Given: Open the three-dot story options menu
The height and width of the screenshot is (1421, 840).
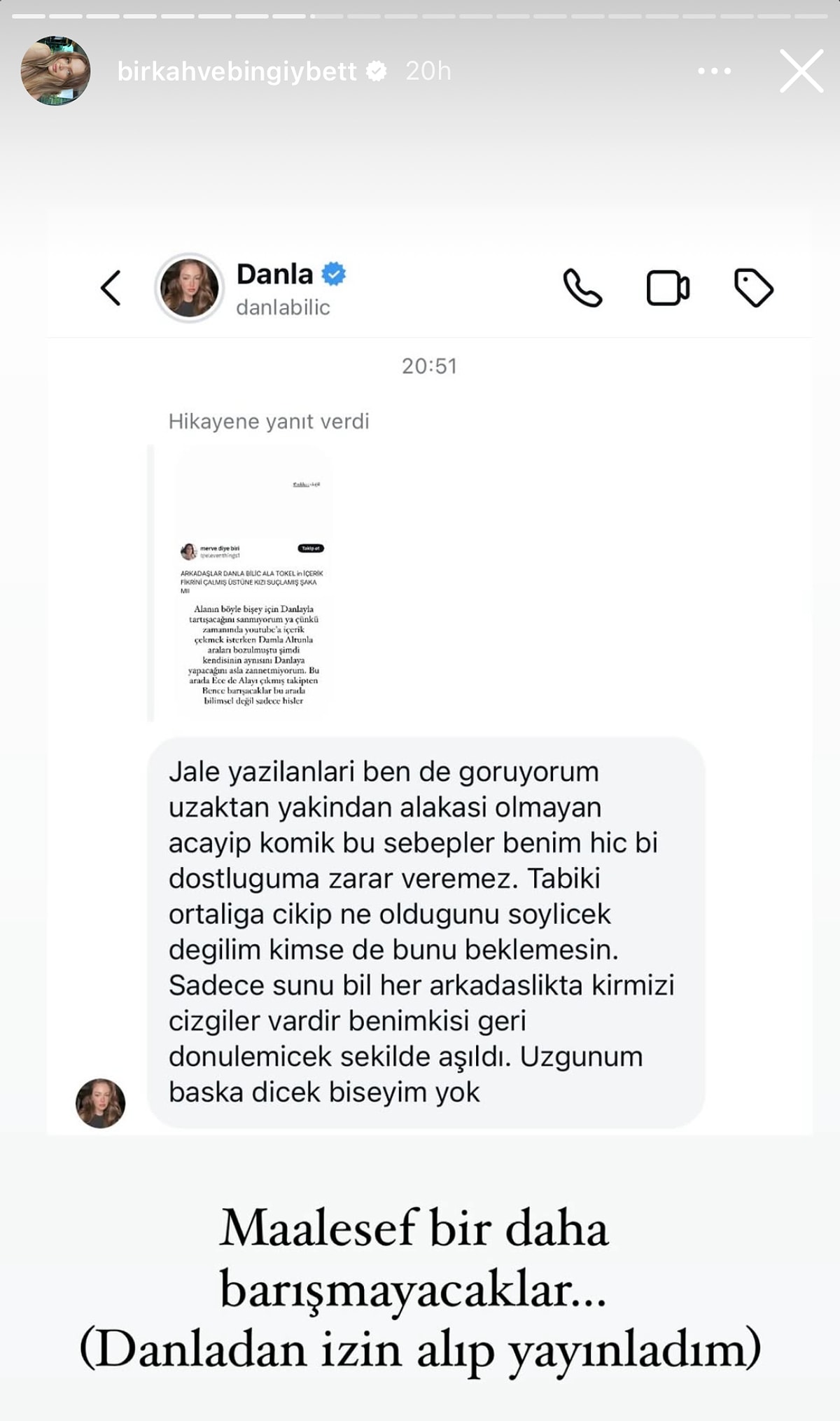Looking at the screenshot, I should 715,70.
